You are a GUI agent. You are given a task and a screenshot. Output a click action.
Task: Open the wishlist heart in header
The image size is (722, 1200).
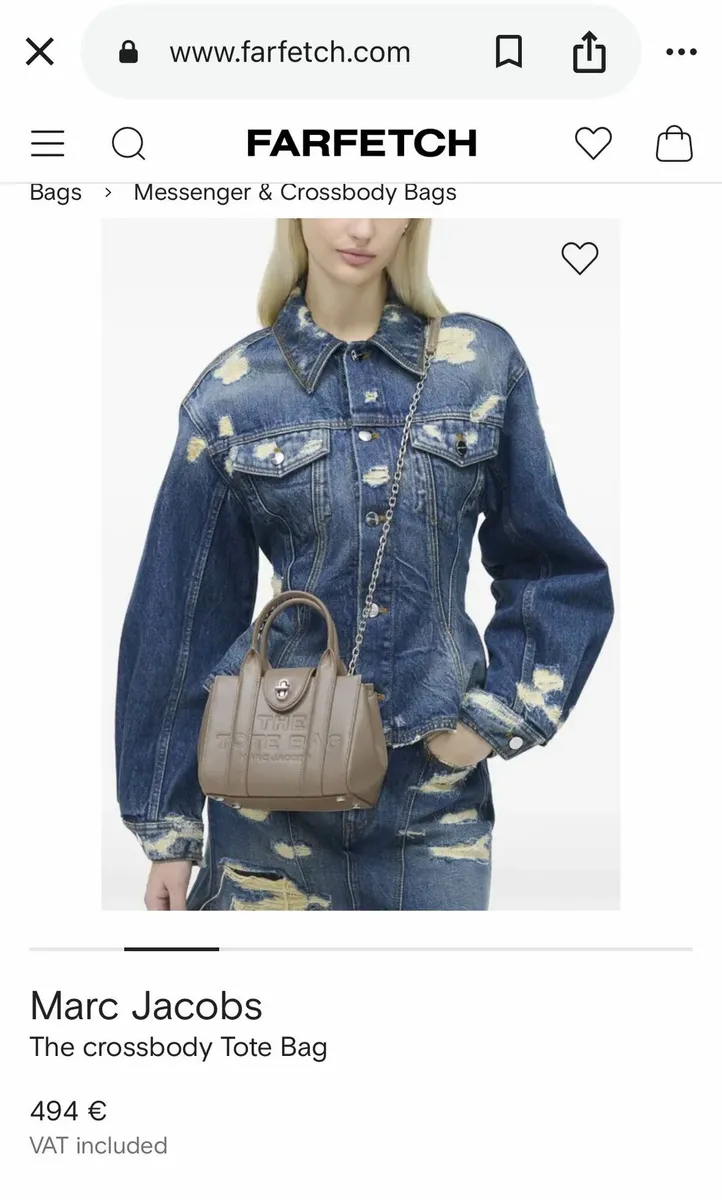[x=593, y=144]
